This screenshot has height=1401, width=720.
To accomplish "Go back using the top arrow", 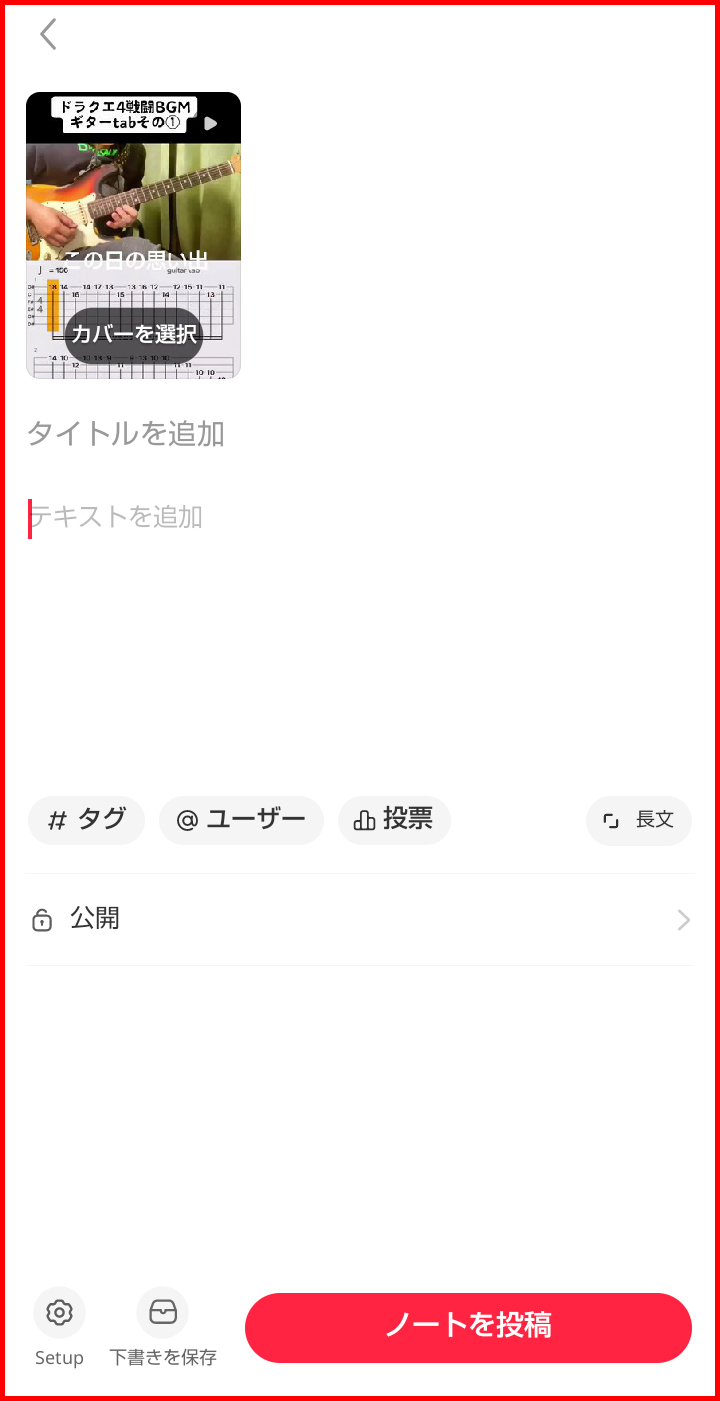I will tap(48, 35).
